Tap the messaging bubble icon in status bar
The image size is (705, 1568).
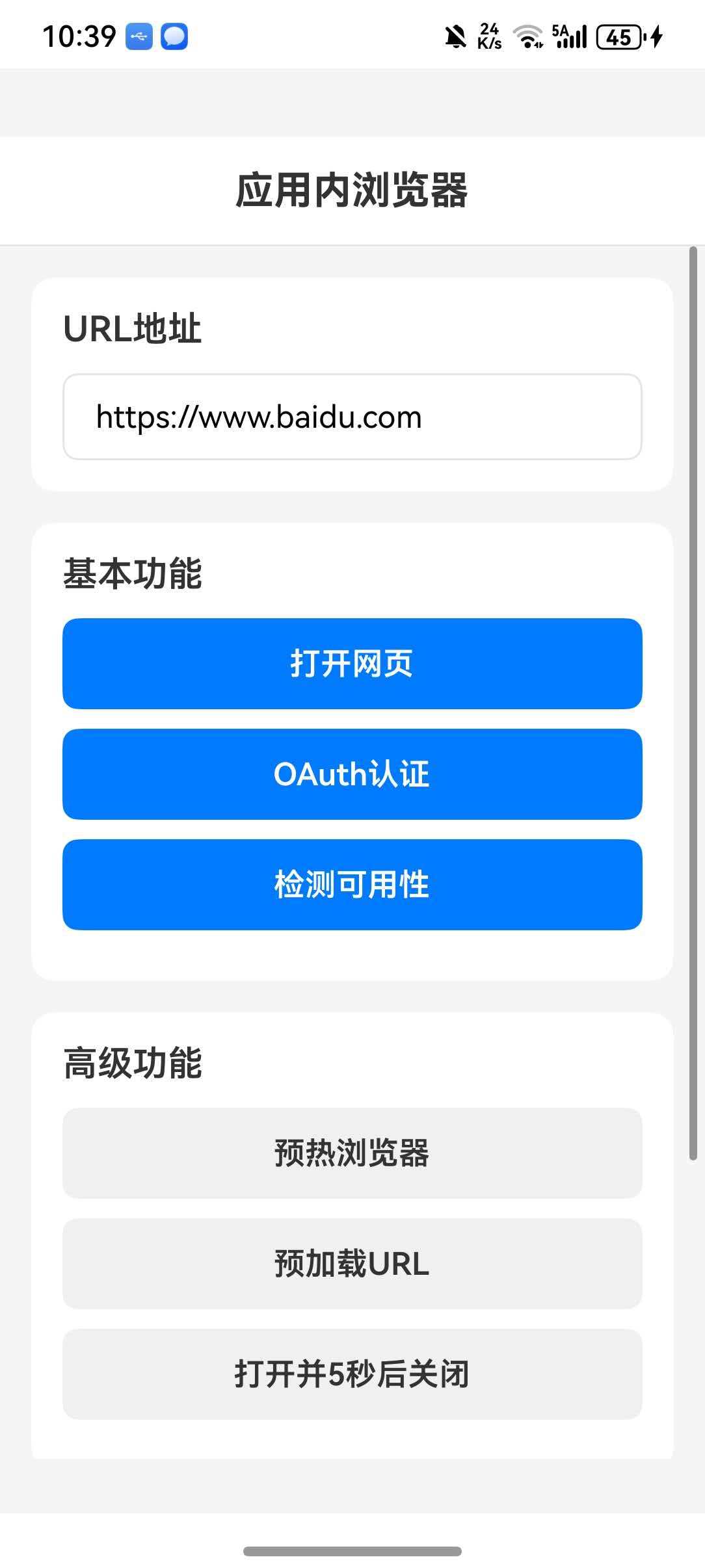click(172, 37)
